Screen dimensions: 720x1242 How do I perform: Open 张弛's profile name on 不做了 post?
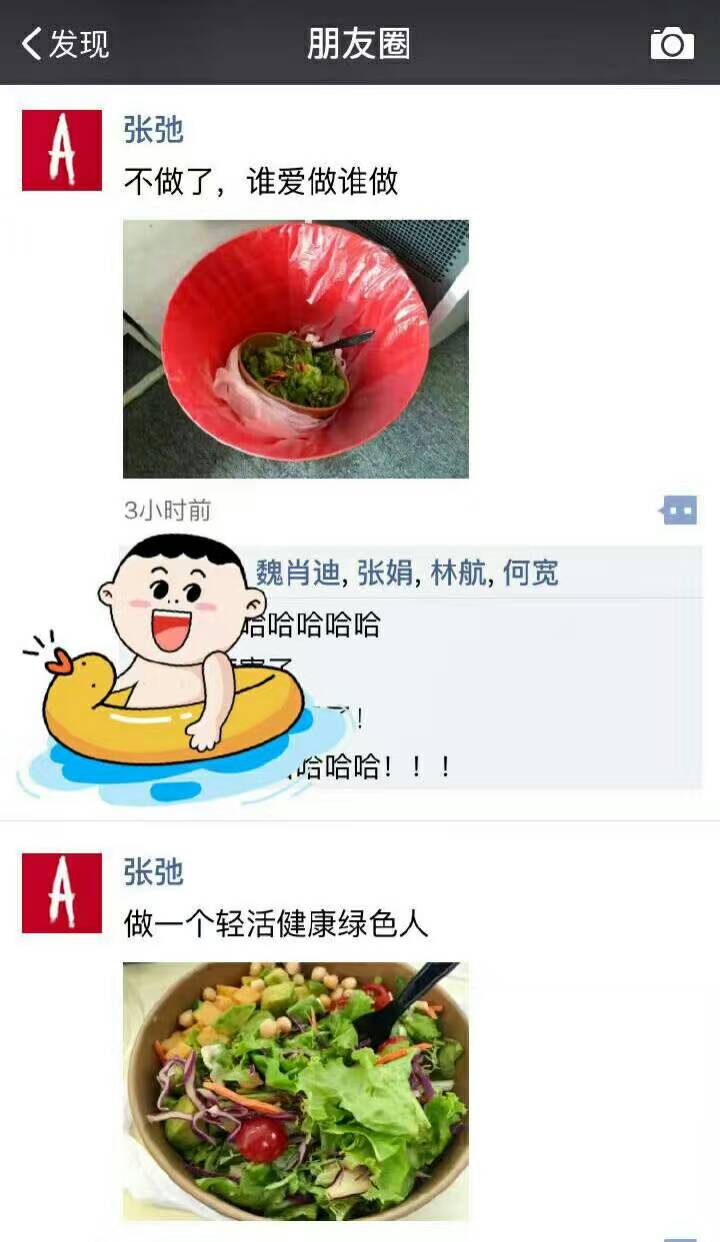[153, 130]
